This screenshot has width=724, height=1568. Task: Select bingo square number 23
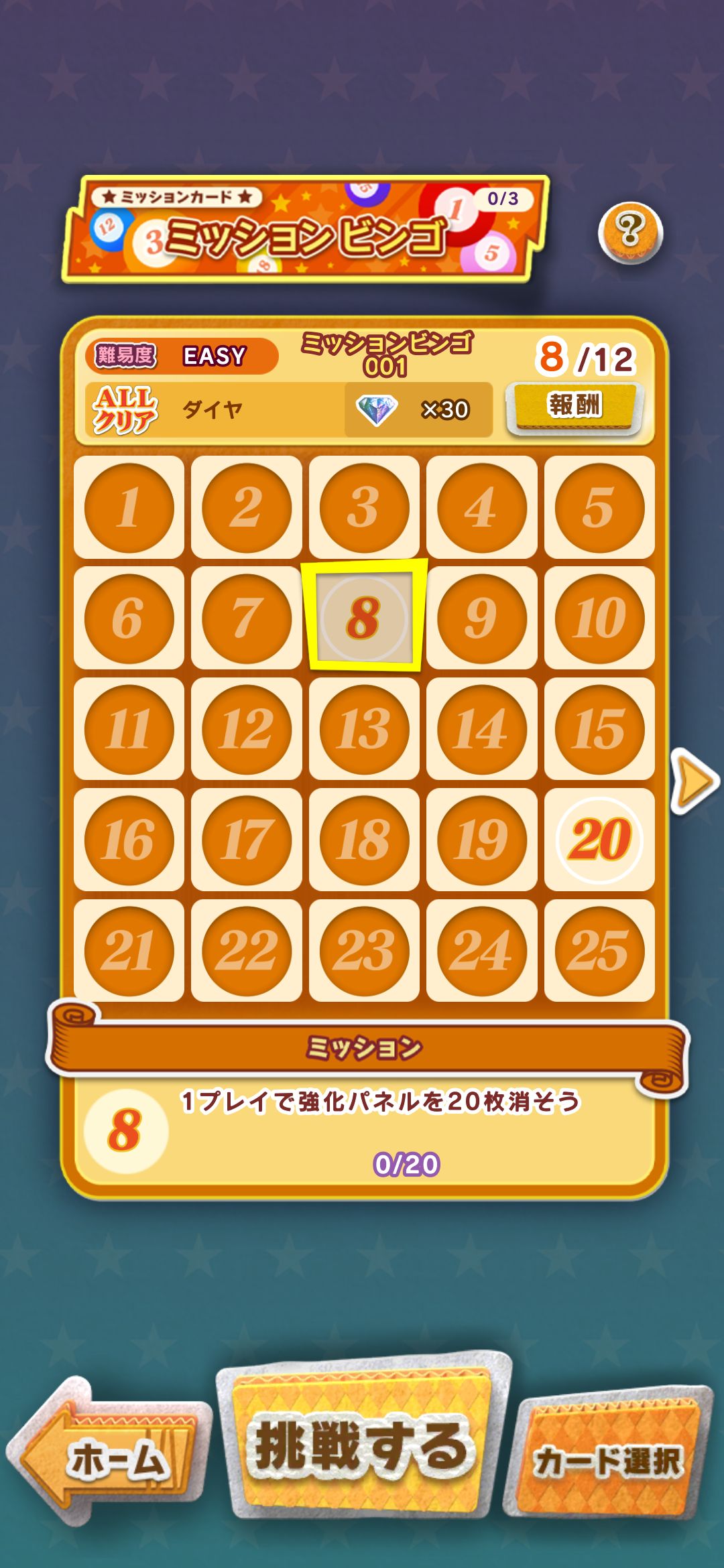(364, 950)
